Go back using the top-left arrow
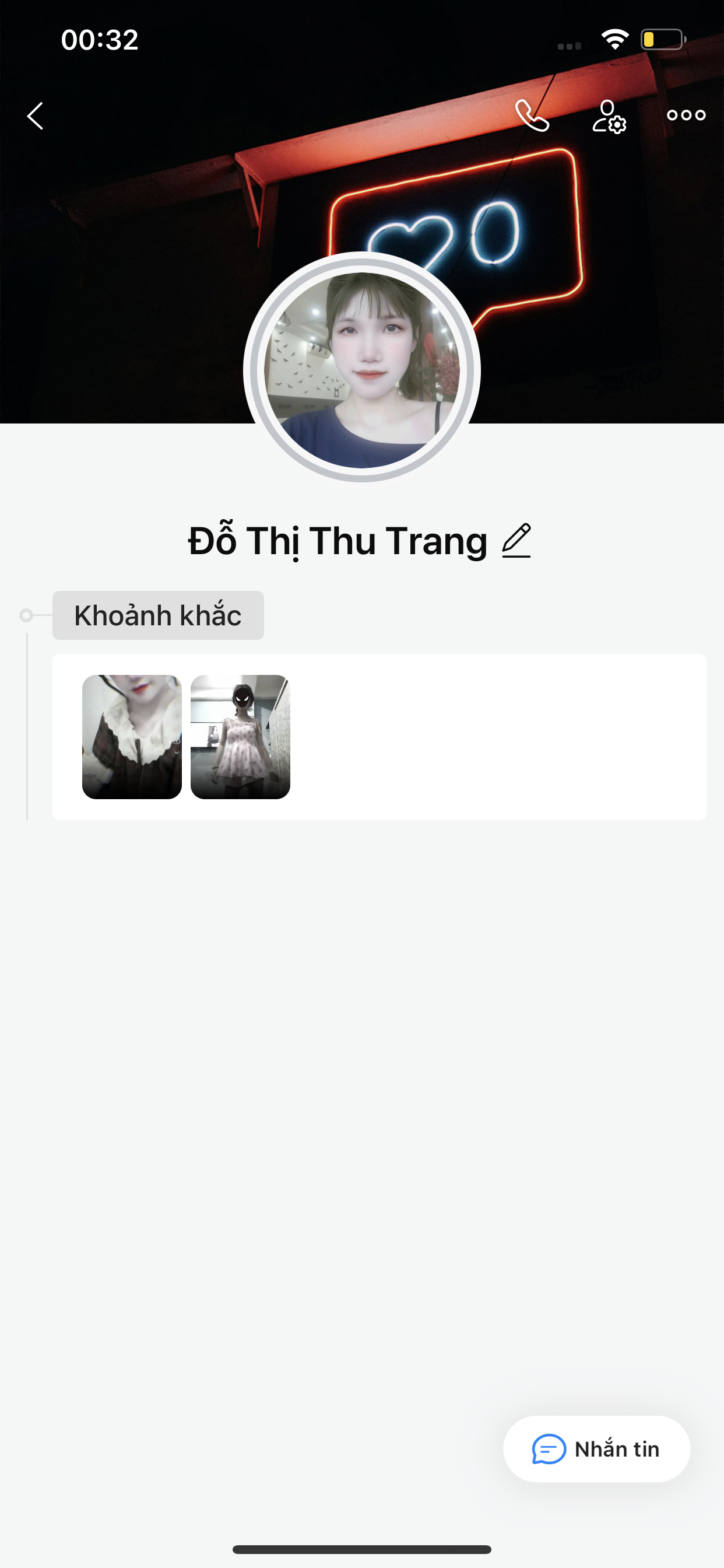 (36, 116)
